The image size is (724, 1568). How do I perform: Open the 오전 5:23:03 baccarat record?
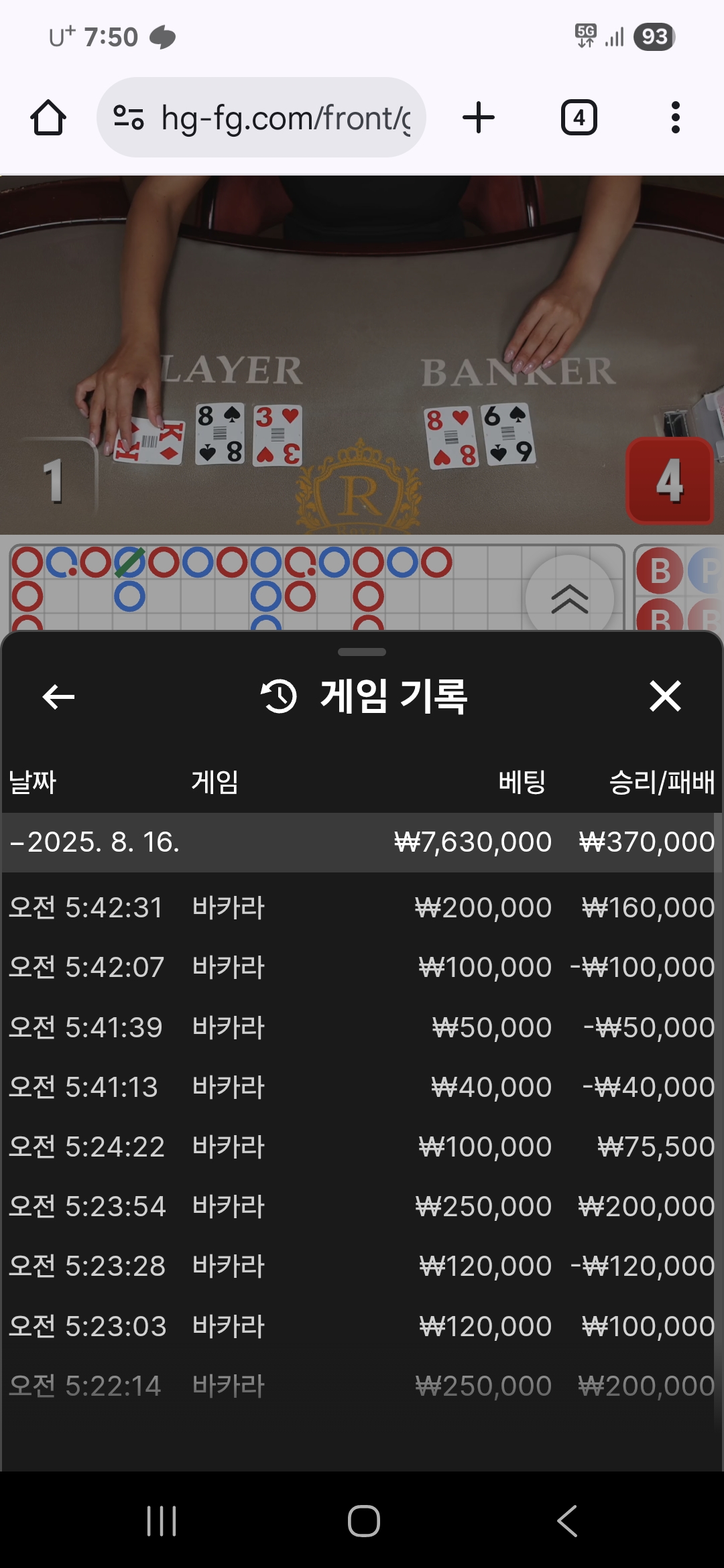tap(362, 1326)
